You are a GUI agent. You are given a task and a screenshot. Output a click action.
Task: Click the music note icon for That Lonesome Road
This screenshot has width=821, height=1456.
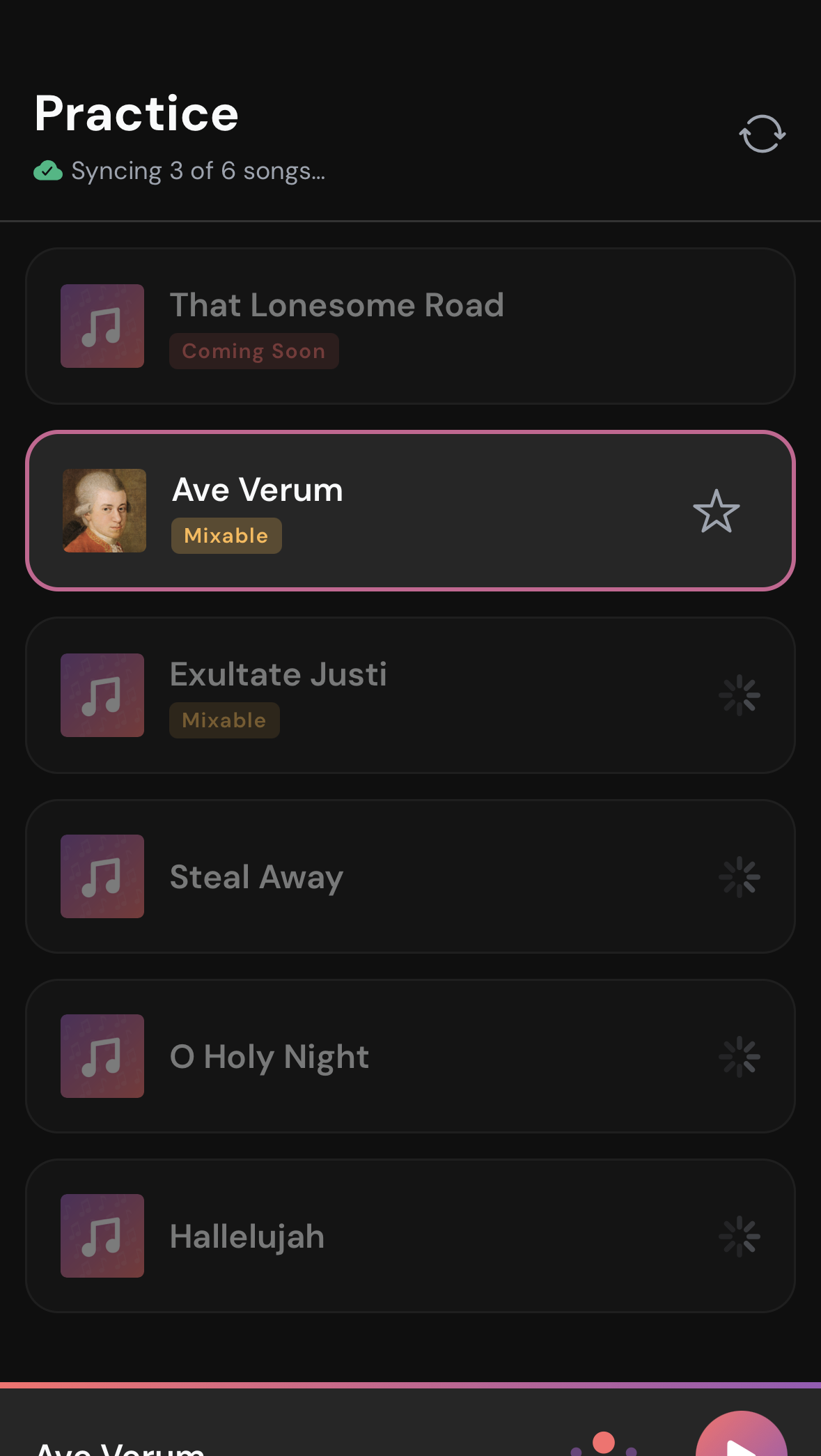click(102, 325)
